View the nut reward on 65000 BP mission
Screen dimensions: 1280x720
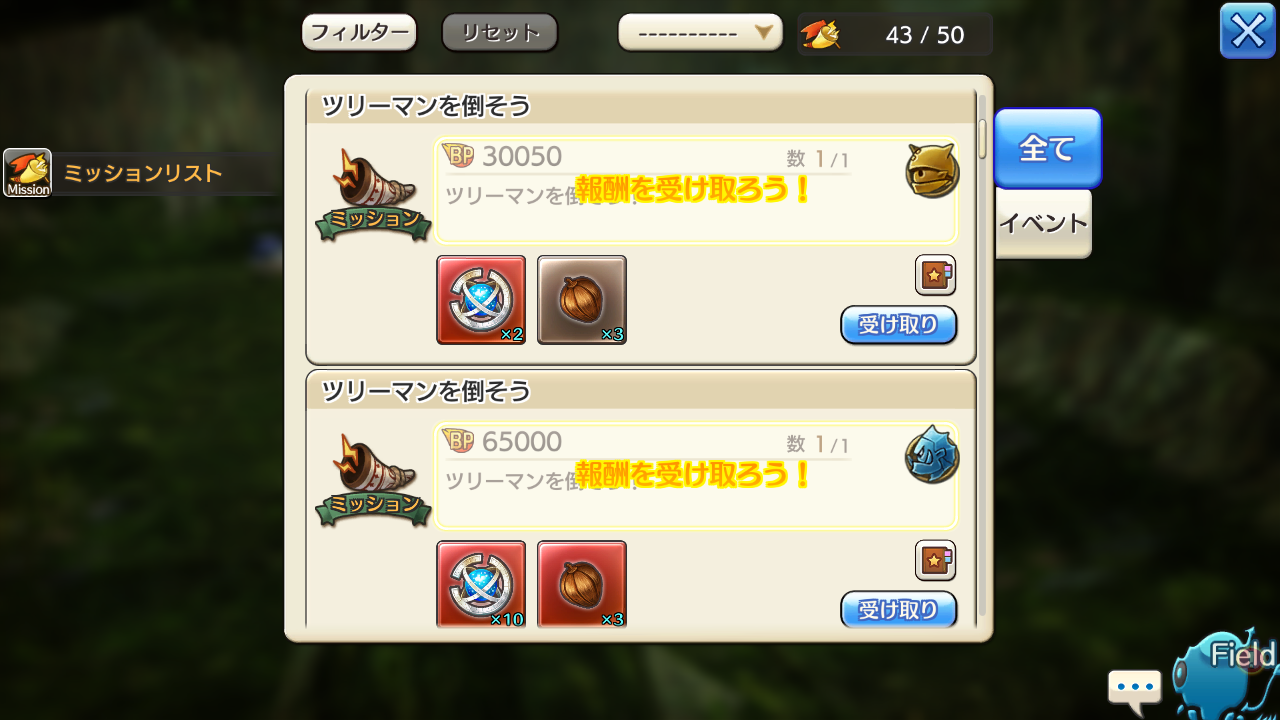pyautogui.click(x=582, y=585)
